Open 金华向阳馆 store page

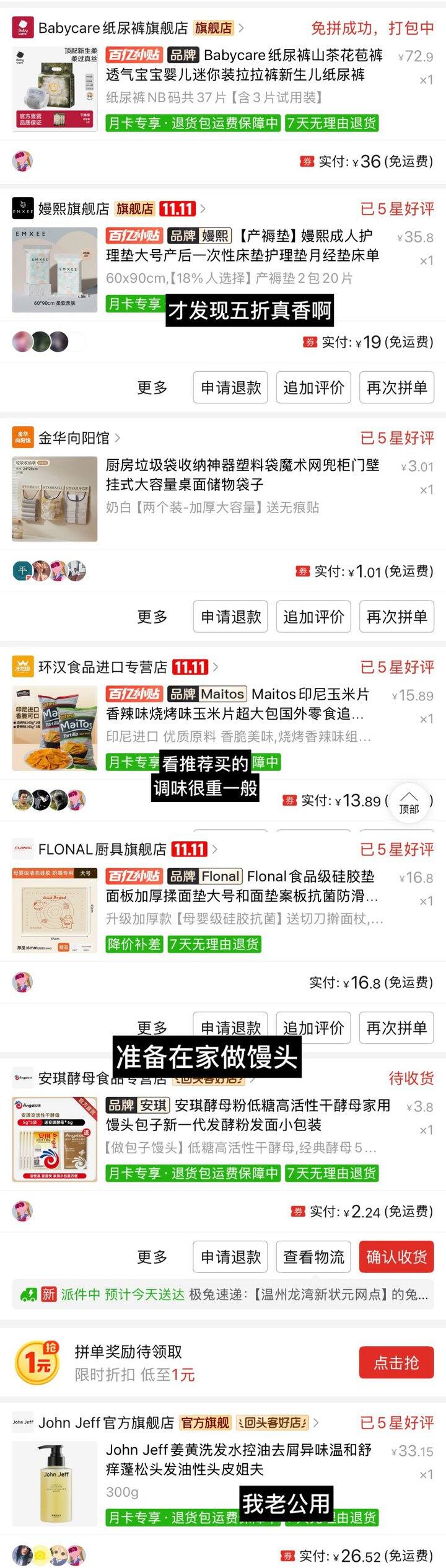(x=74, y=438)
